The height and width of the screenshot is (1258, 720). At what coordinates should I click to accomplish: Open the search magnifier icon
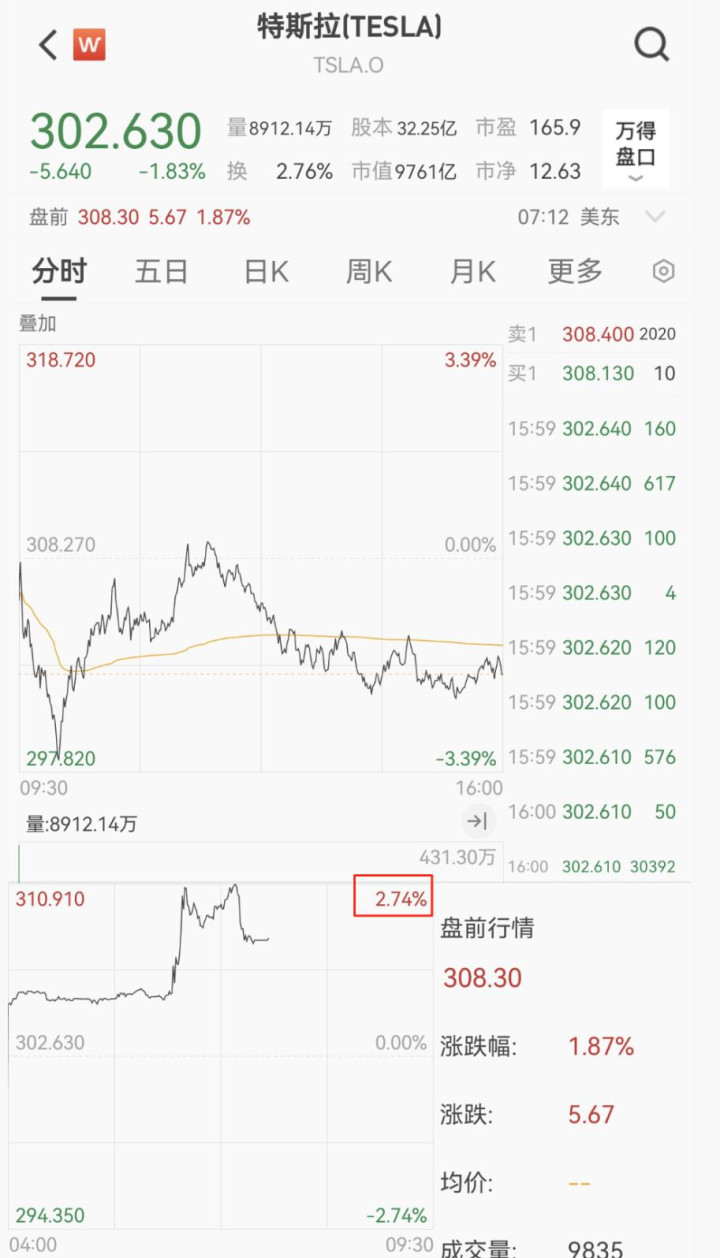[x=652, y=44]
